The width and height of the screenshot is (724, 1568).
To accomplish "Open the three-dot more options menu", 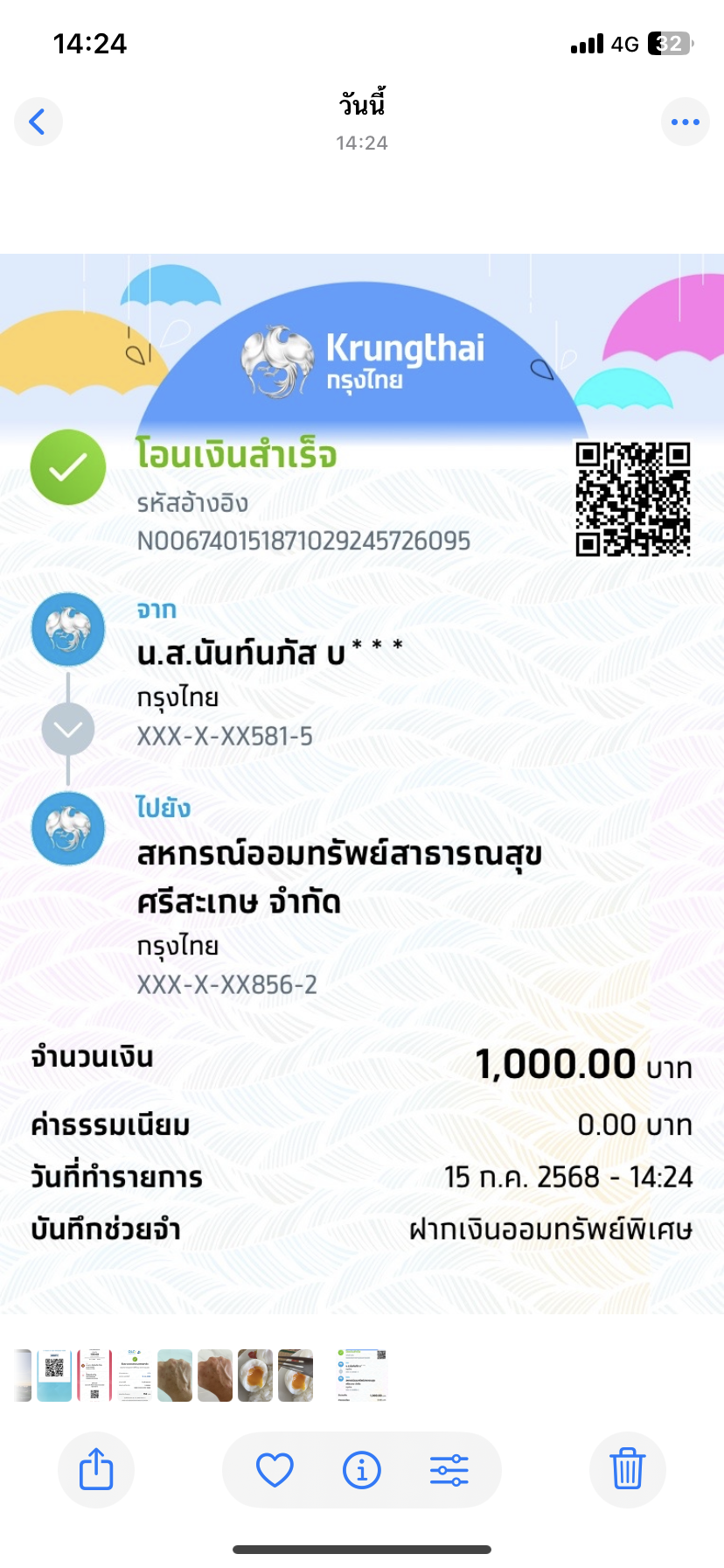I will (685, 122).
